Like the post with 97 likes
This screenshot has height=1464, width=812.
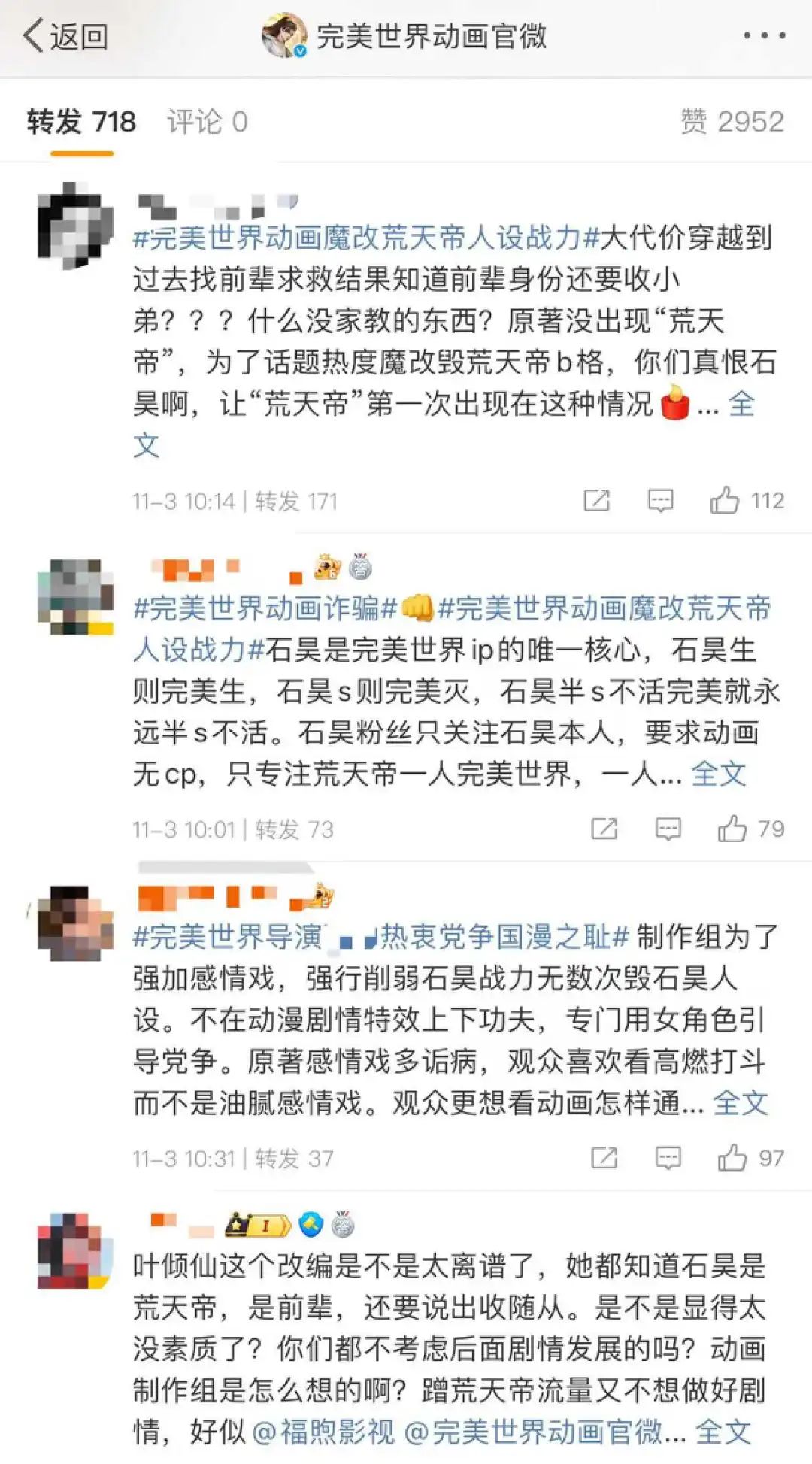750,1158
